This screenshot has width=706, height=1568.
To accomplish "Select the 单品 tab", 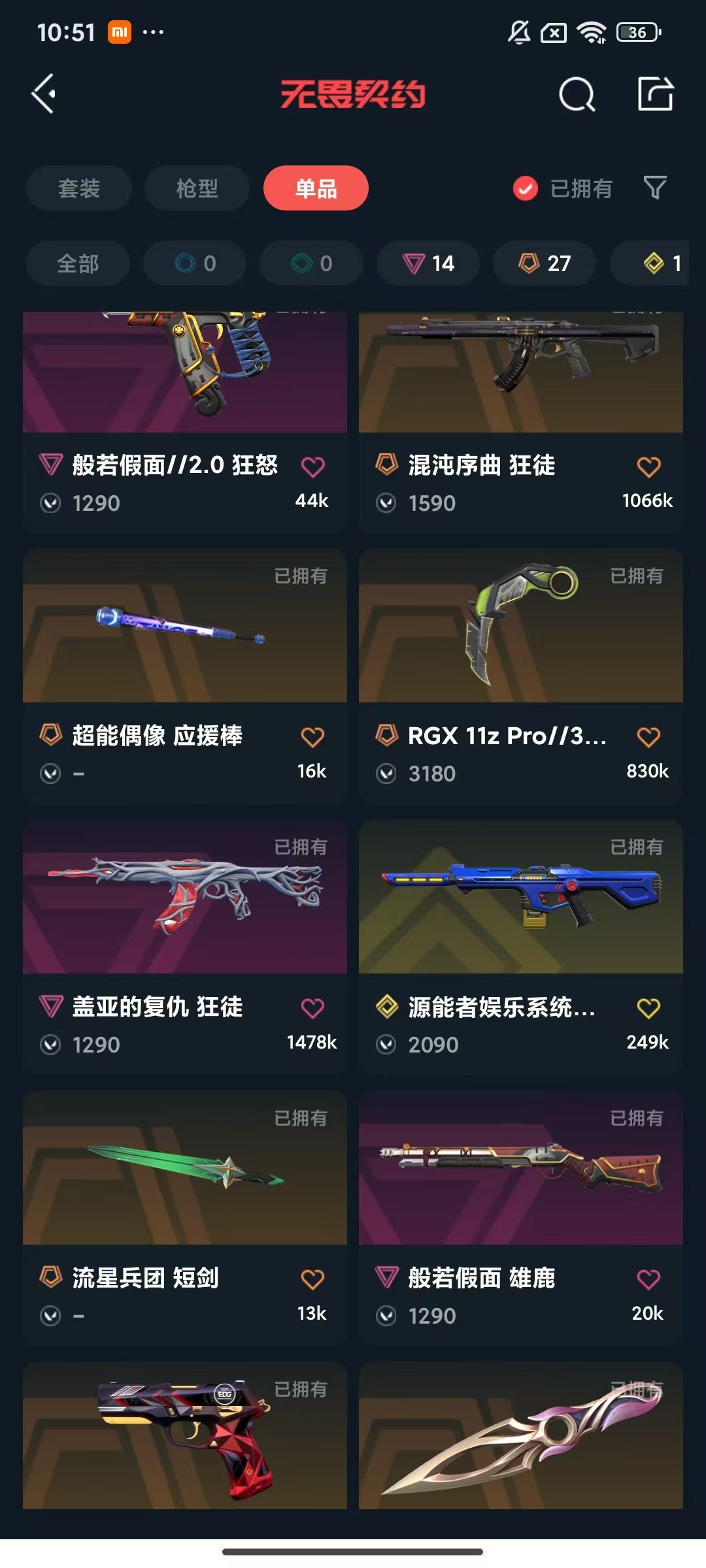I will tap(316, 189).
